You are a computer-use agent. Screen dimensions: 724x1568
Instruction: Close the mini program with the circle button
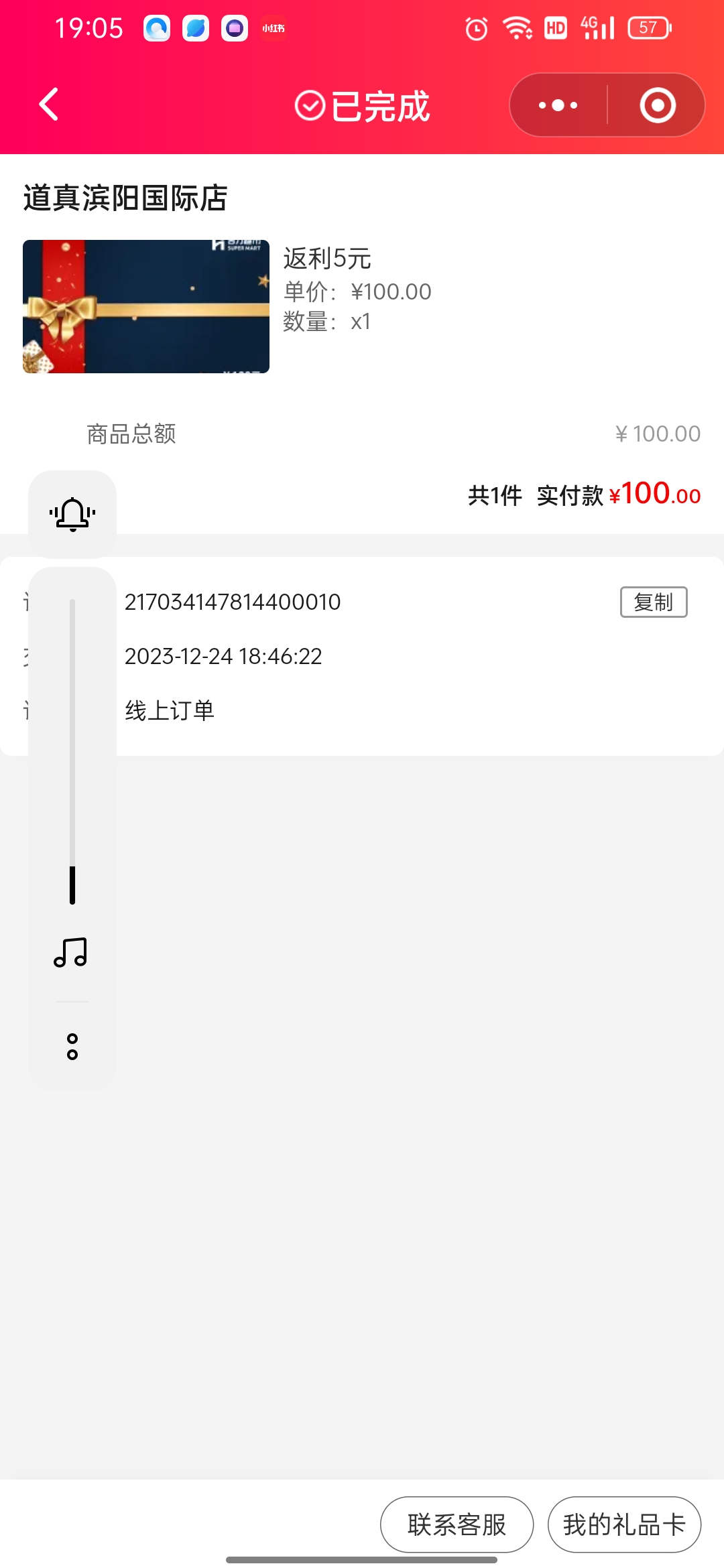[657, 105]
